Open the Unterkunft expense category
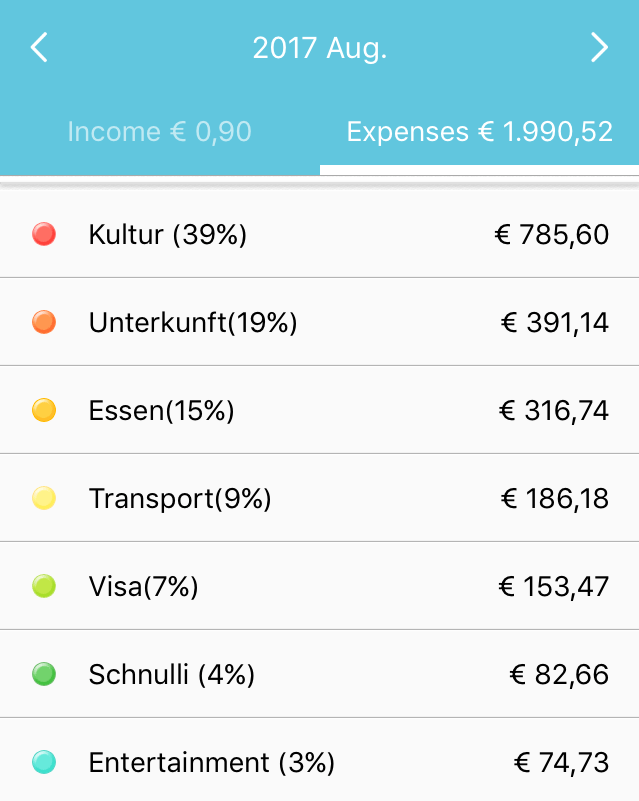The height and width of the screenshot is (801, 639). (319, 322)
